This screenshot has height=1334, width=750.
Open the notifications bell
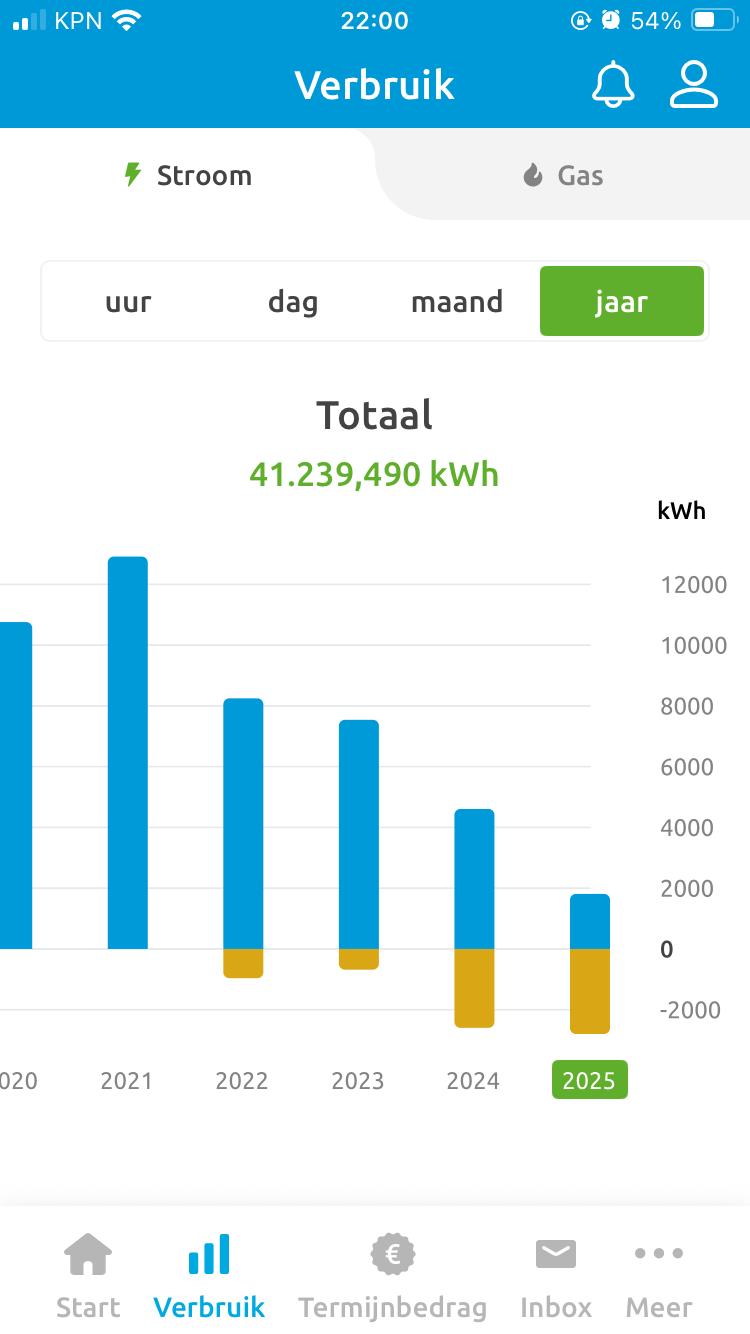613,85
